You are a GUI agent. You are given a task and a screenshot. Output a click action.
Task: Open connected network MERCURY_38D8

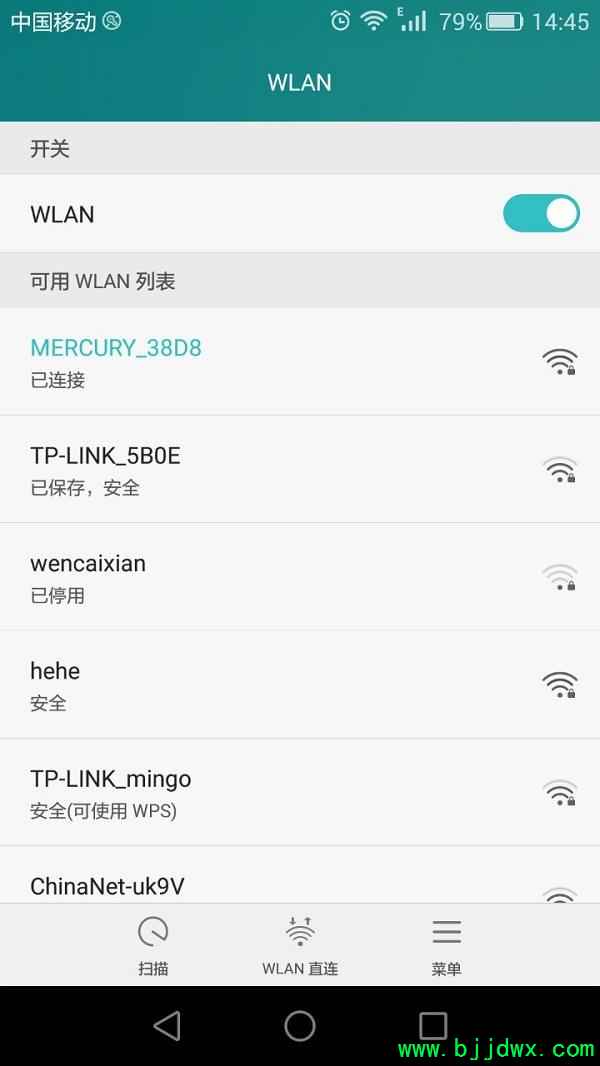coord(300,361)
